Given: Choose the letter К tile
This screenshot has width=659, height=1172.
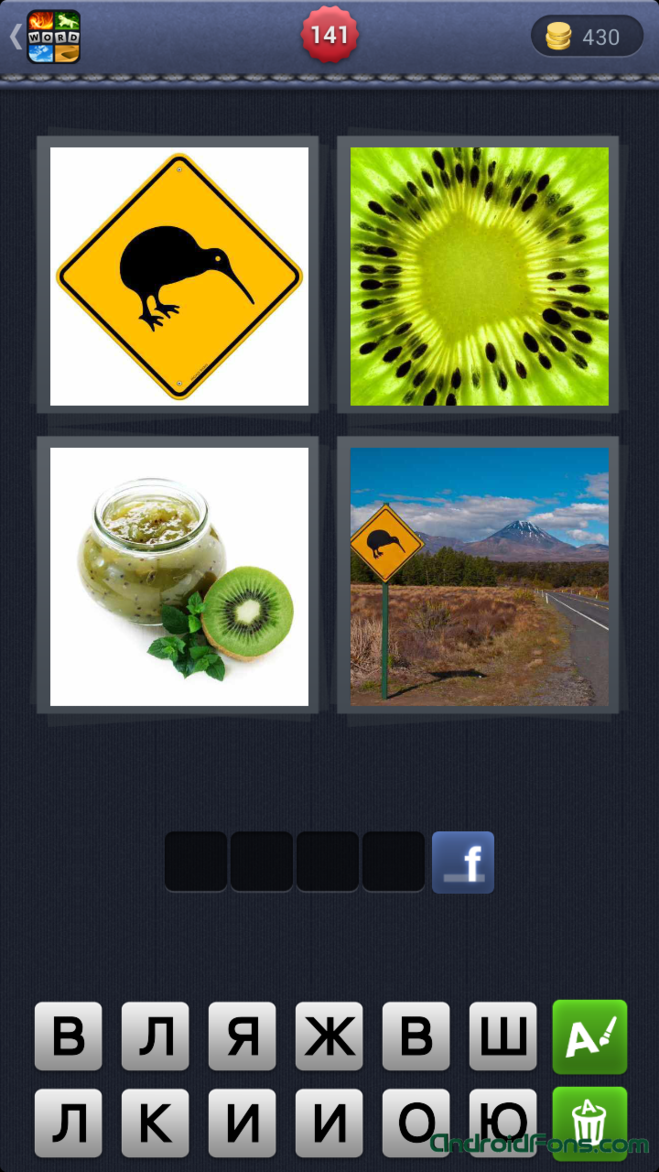Looking at the screenshot, I should [x=155, y=1123].
